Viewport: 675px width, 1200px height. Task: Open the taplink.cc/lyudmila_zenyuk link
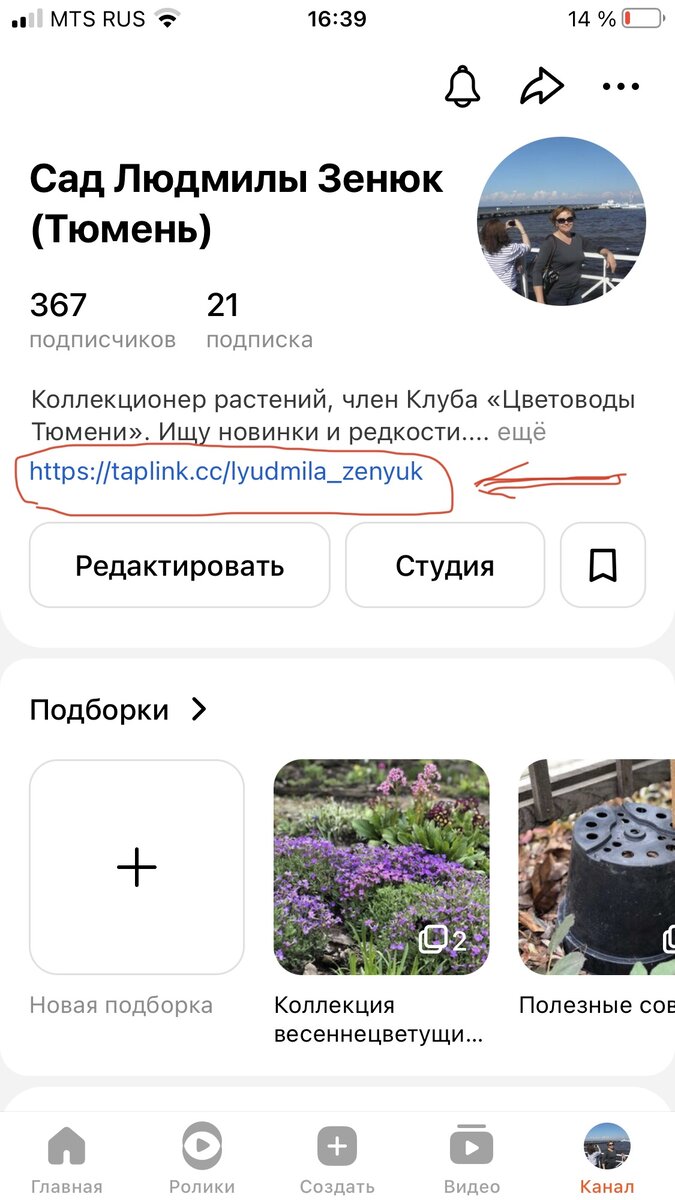click(x=226, y=471)
